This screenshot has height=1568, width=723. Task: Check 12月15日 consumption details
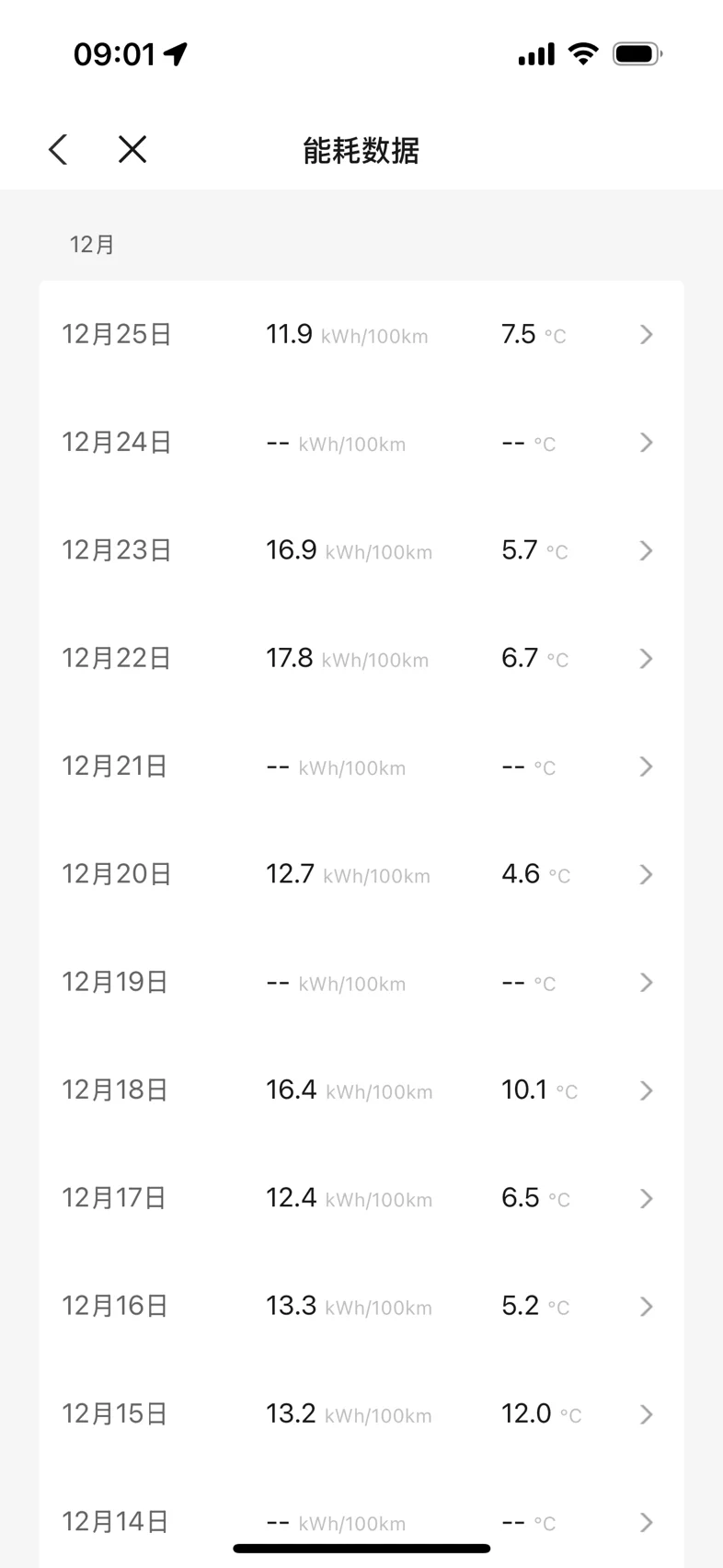pyautogui.click(x=361, y=1414)
